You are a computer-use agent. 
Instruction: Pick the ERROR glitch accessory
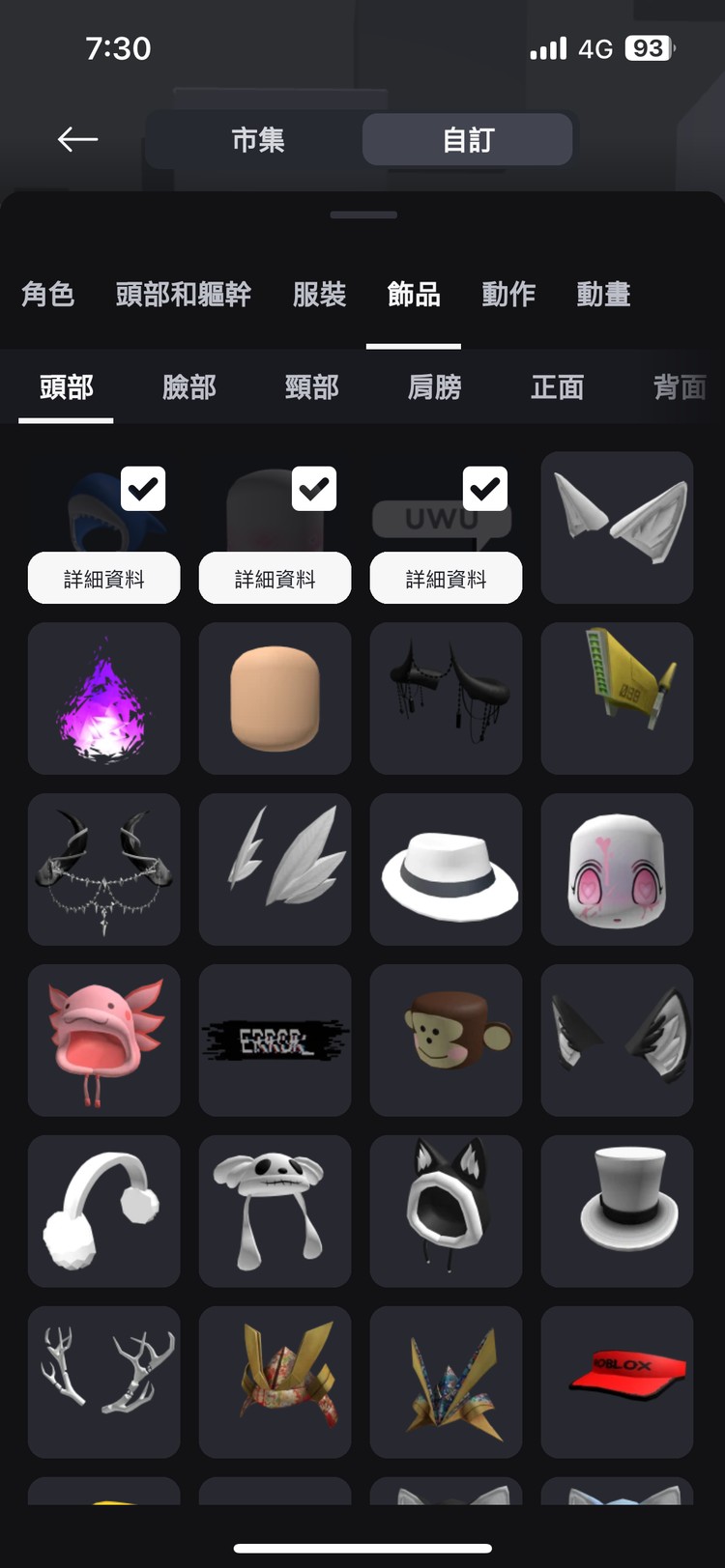(275, 1041)
